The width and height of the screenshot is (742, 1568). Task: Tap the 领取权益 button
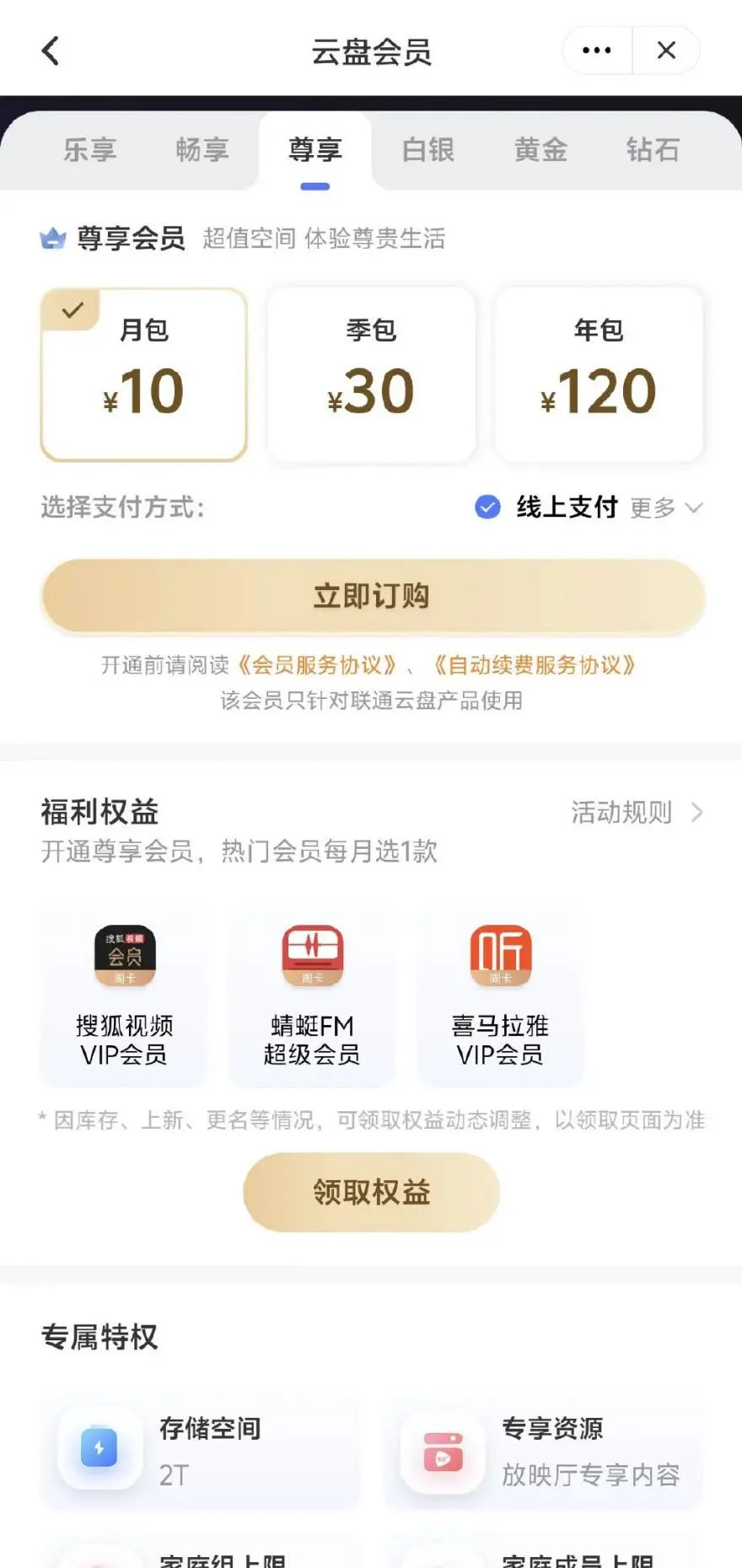tap(371, 1192)
